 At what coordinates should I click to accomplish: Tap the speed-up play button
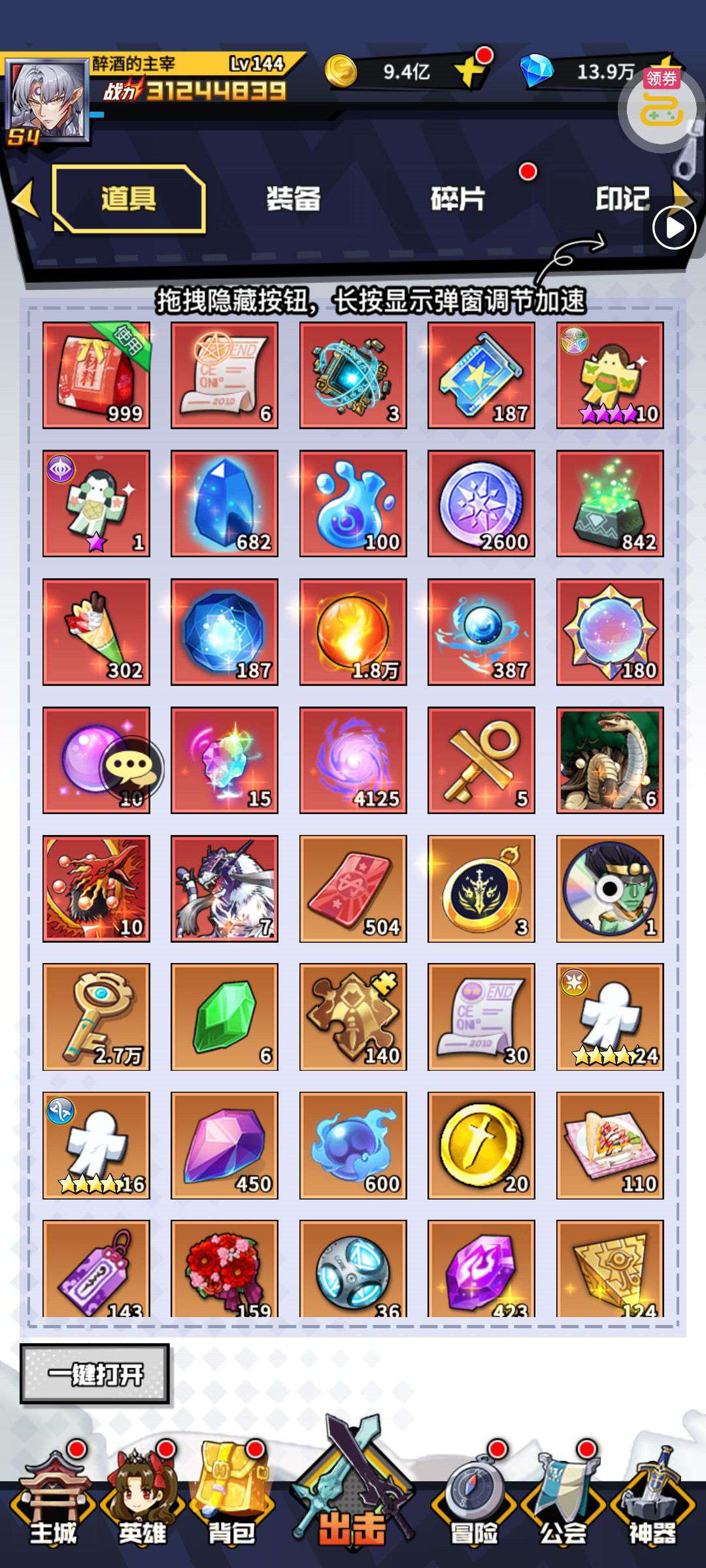(674, 228)
